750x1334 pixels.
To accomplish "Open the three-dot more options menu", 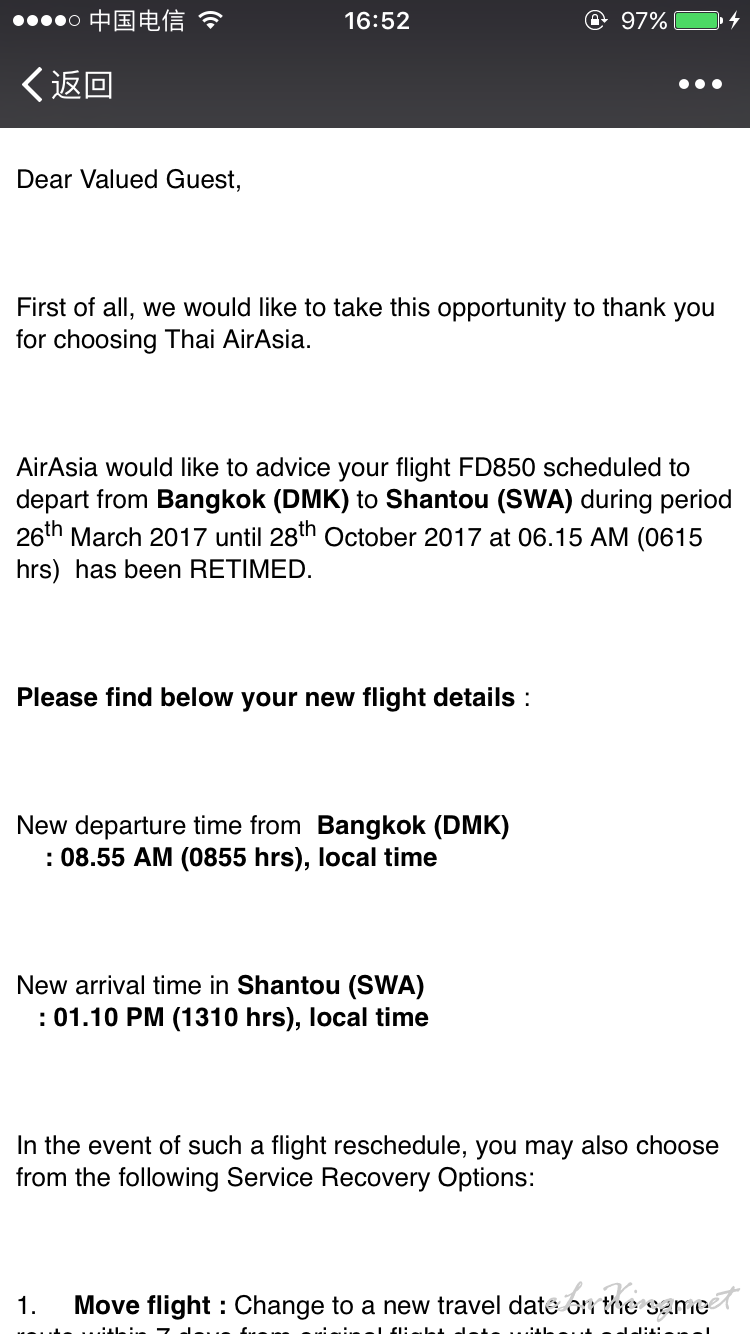I will tap(700, 85).
